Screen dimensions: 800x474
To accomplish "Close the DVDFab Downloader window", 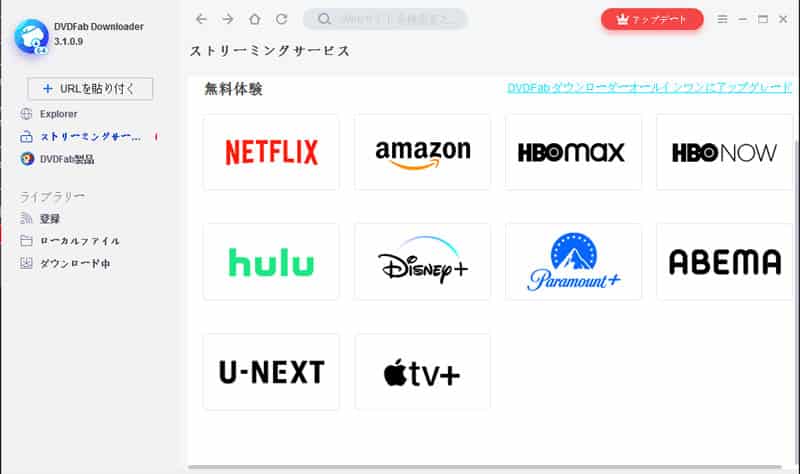I will click(784, 19).
